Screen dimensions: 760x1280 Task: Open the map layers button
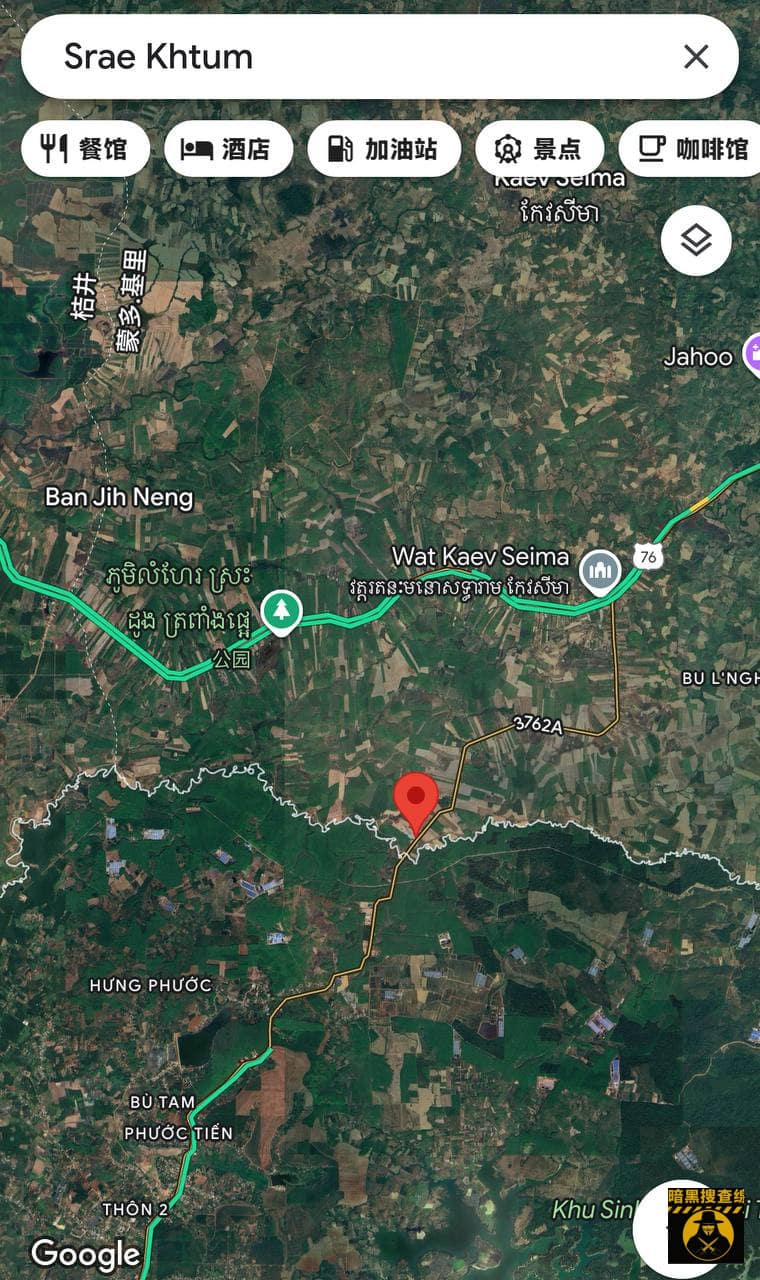(x=696, y=240)
